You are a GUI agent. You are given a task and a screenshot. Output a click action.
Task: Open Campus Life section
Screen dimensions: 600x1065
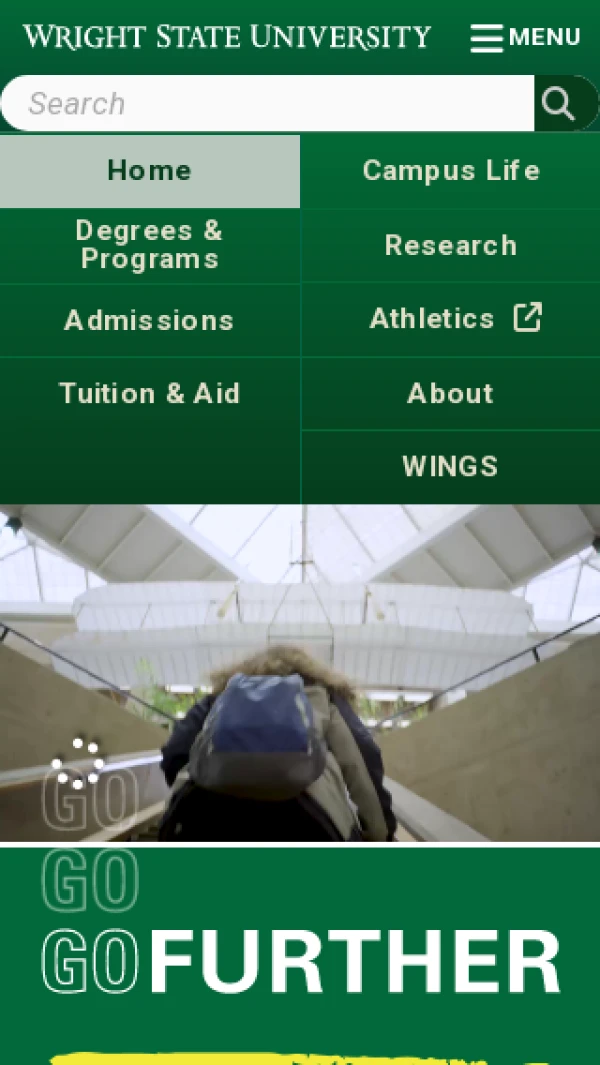[x=450, y=171]
